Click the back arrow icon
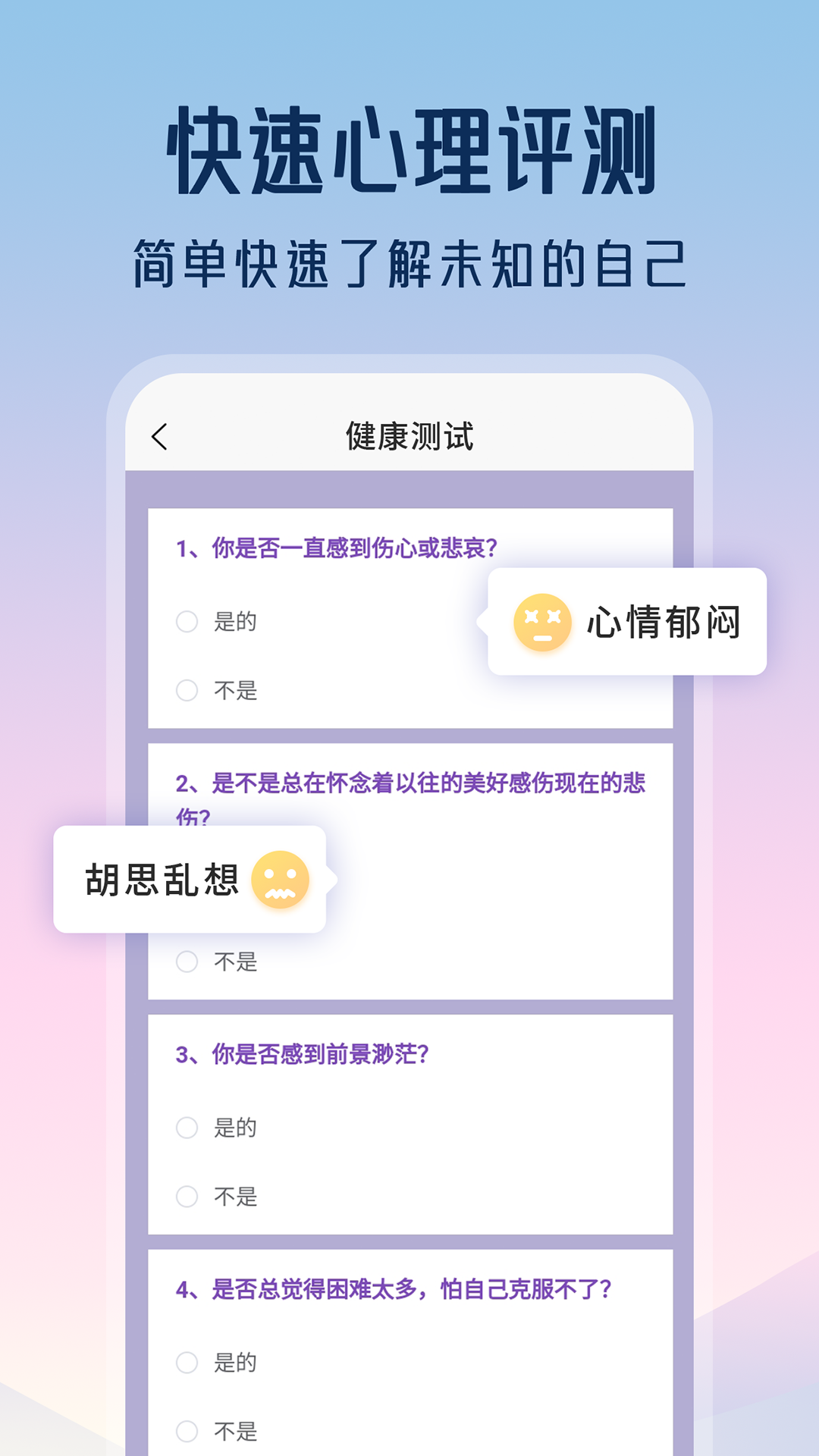The height and width of the screenshot is (1456, 819). (x=161, y=436)
